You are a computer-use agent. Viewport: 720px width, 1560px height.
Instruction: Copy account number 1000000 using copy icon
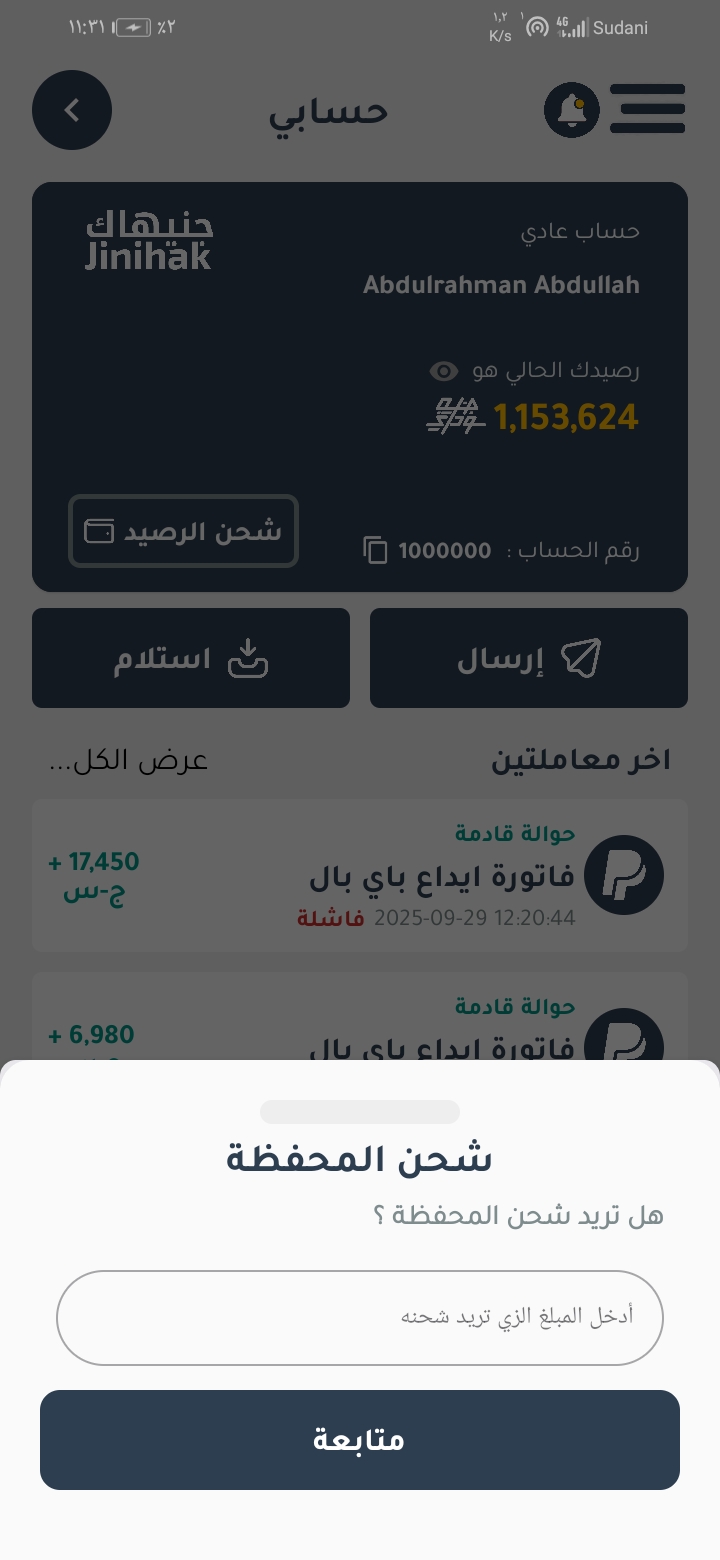coord(375,550)
